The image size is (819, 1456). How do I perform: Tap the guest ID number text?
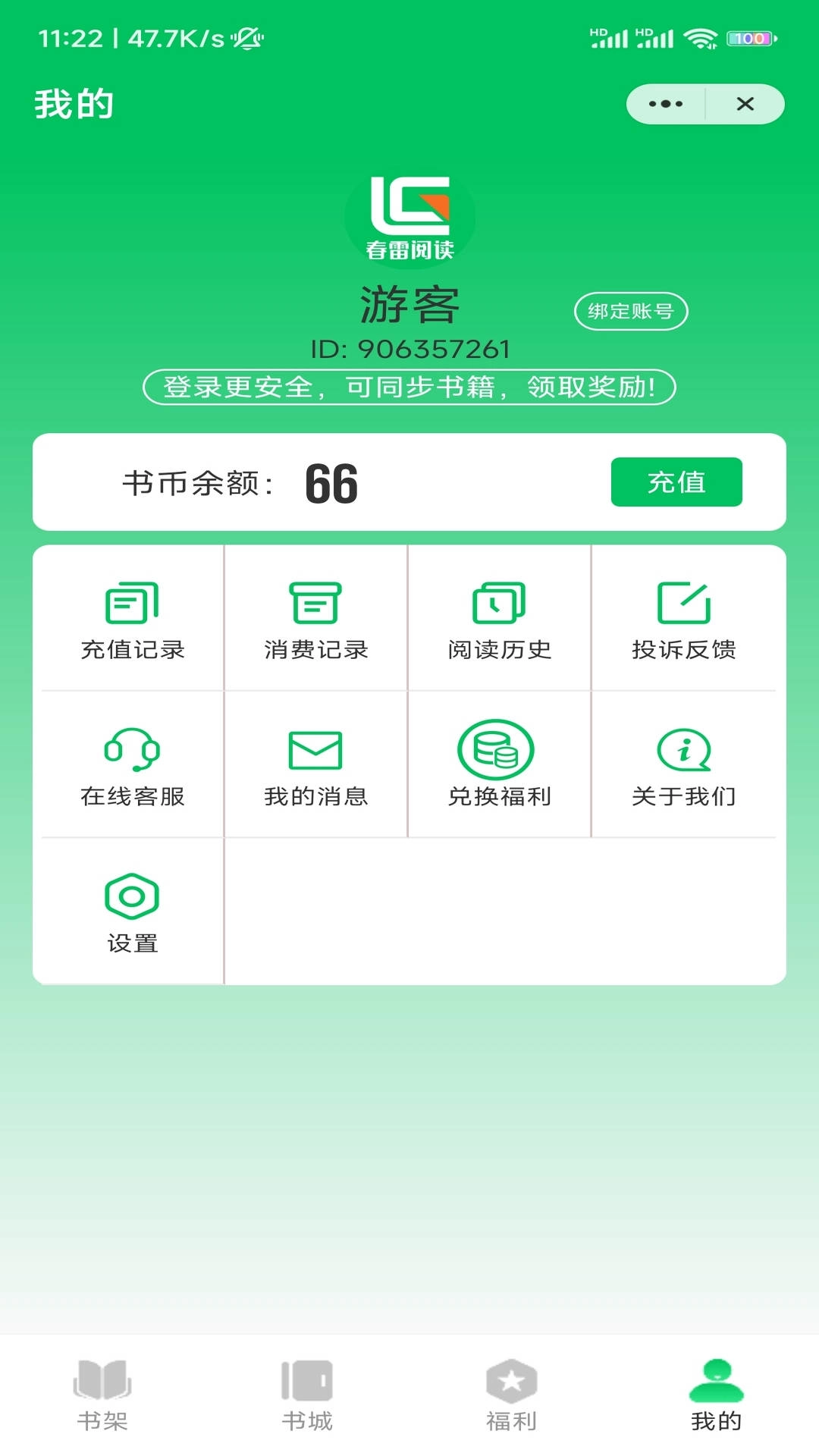[x=409, y=350]
